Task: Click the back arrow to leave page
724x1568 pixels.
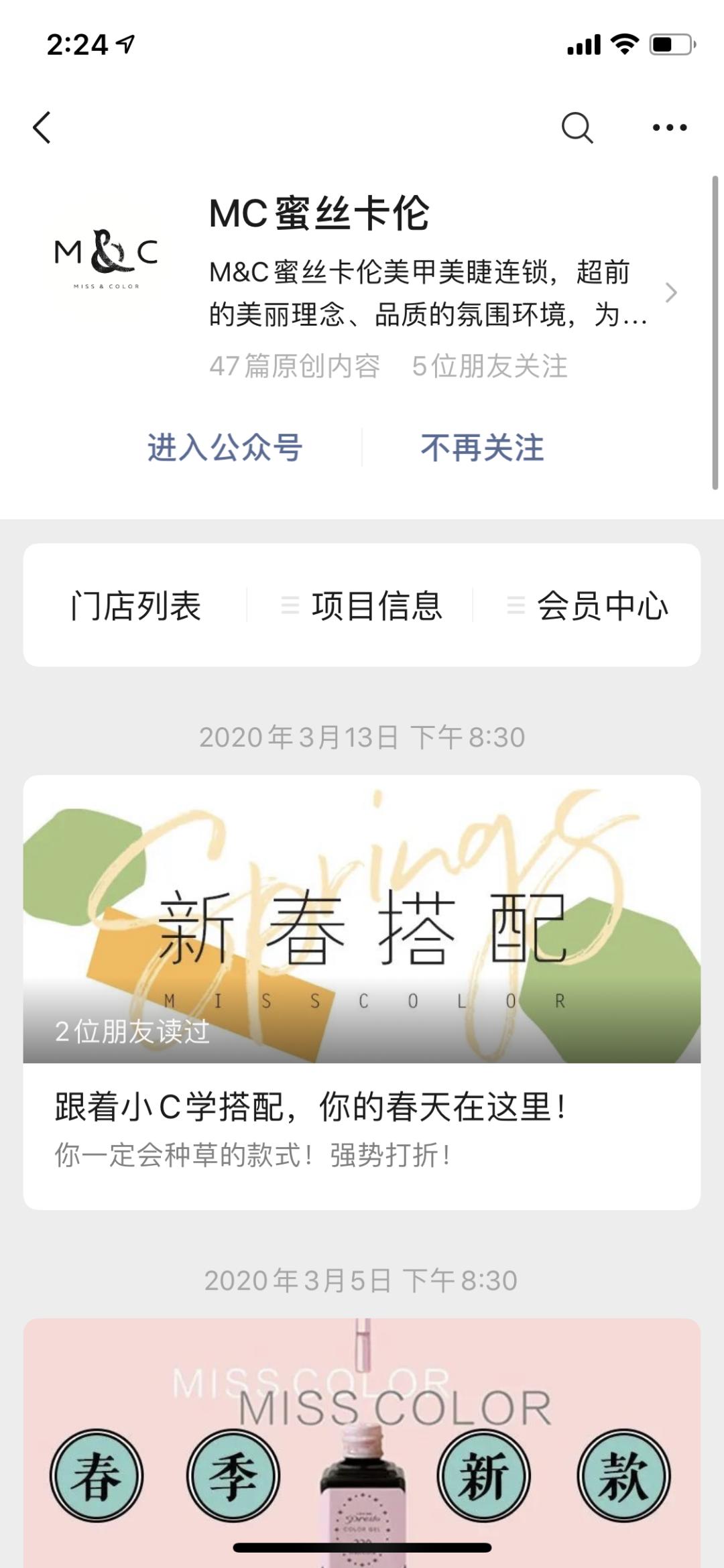Action: point(42,128)
